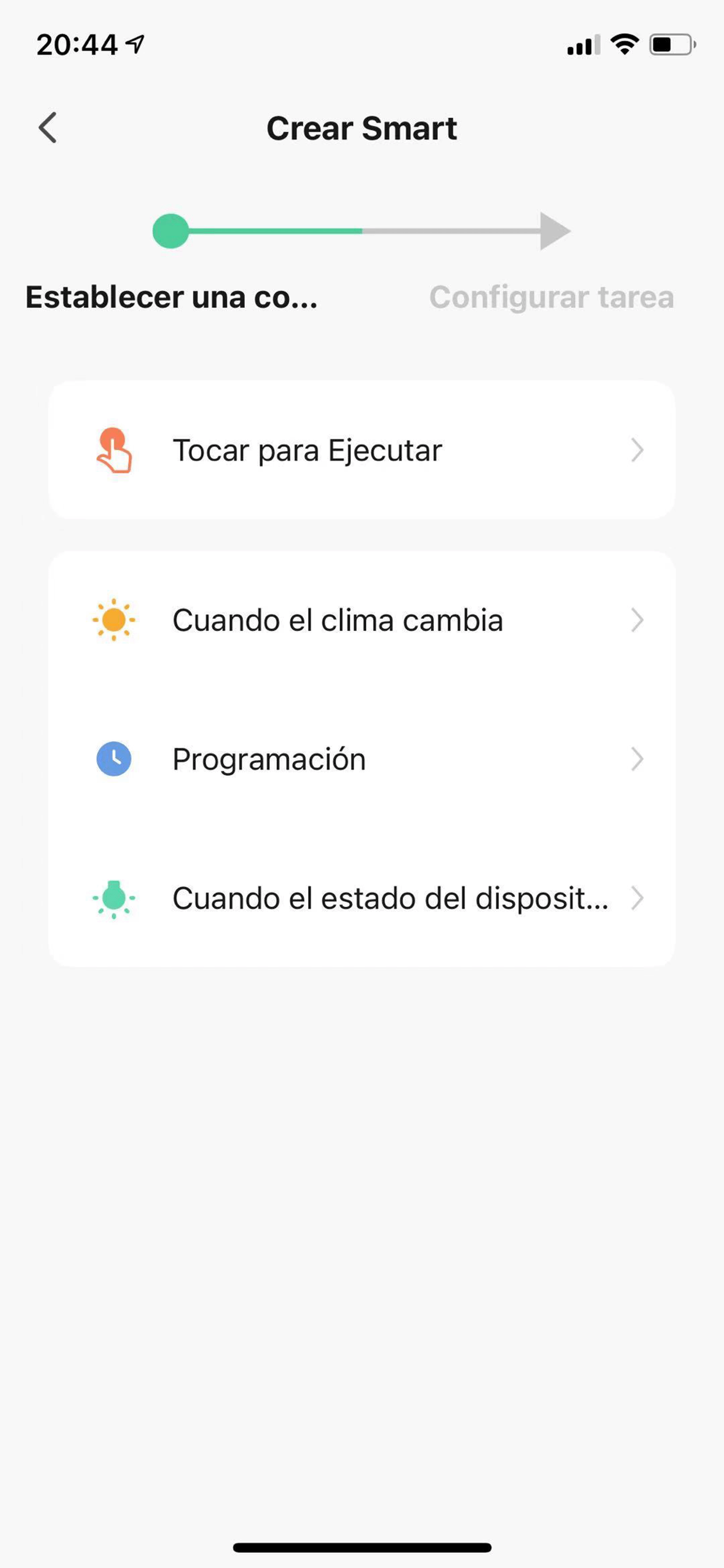724x1568 pixels.
Task: Go back from Crear Smart
Action: 47,128
